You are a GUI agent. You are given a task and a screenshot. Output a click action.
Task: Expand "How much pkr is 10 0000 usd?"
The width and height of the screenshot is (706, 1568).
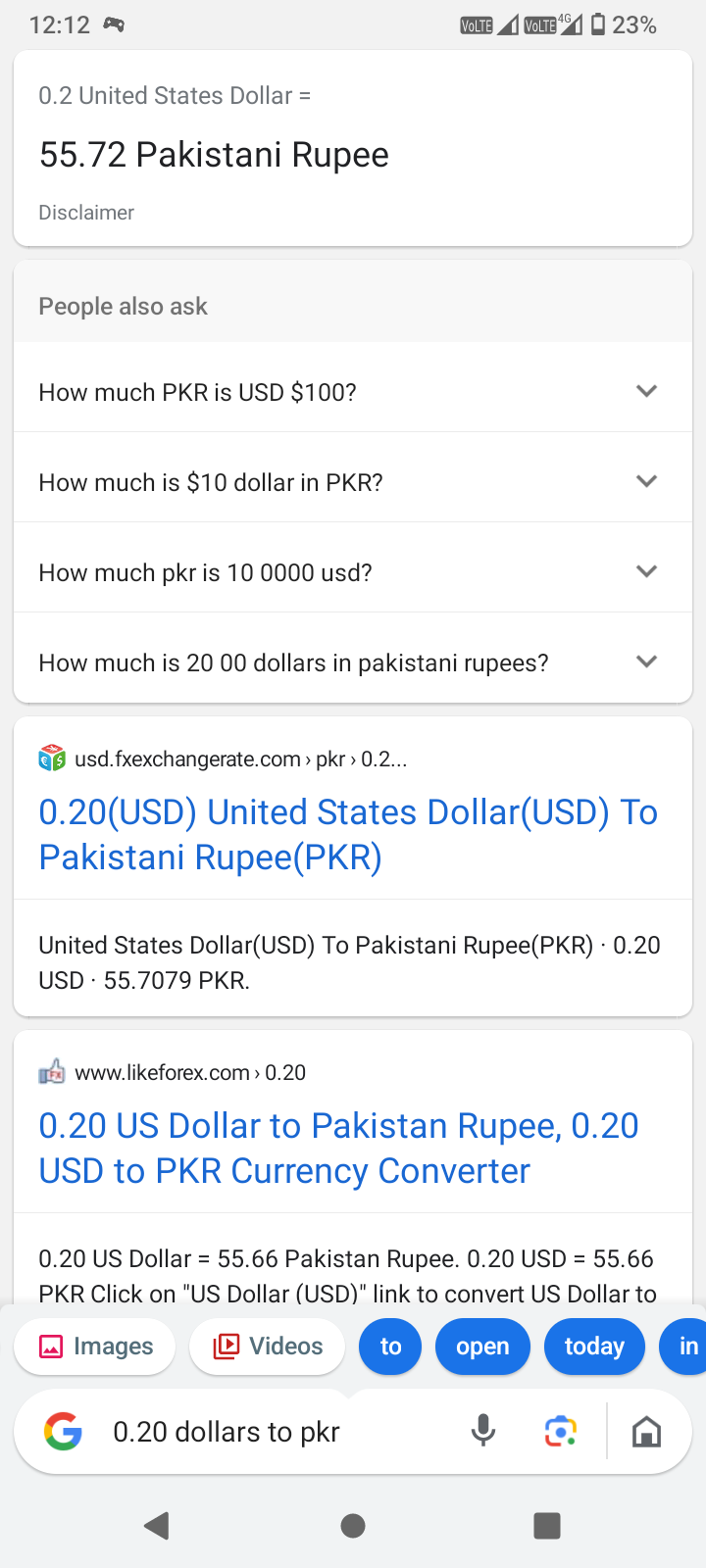pos(353,571)
